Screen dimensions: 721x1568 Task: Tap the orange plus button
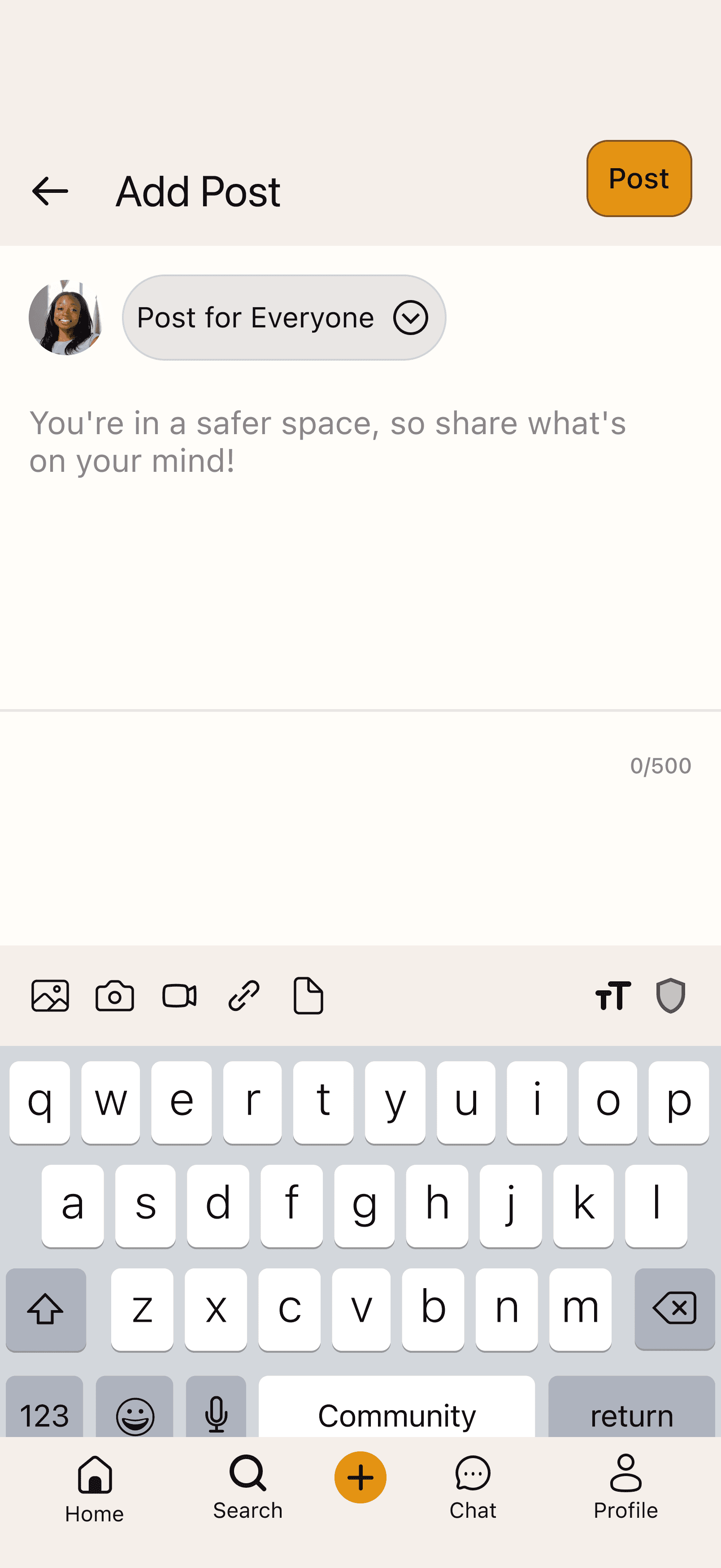click(360, 1477)
